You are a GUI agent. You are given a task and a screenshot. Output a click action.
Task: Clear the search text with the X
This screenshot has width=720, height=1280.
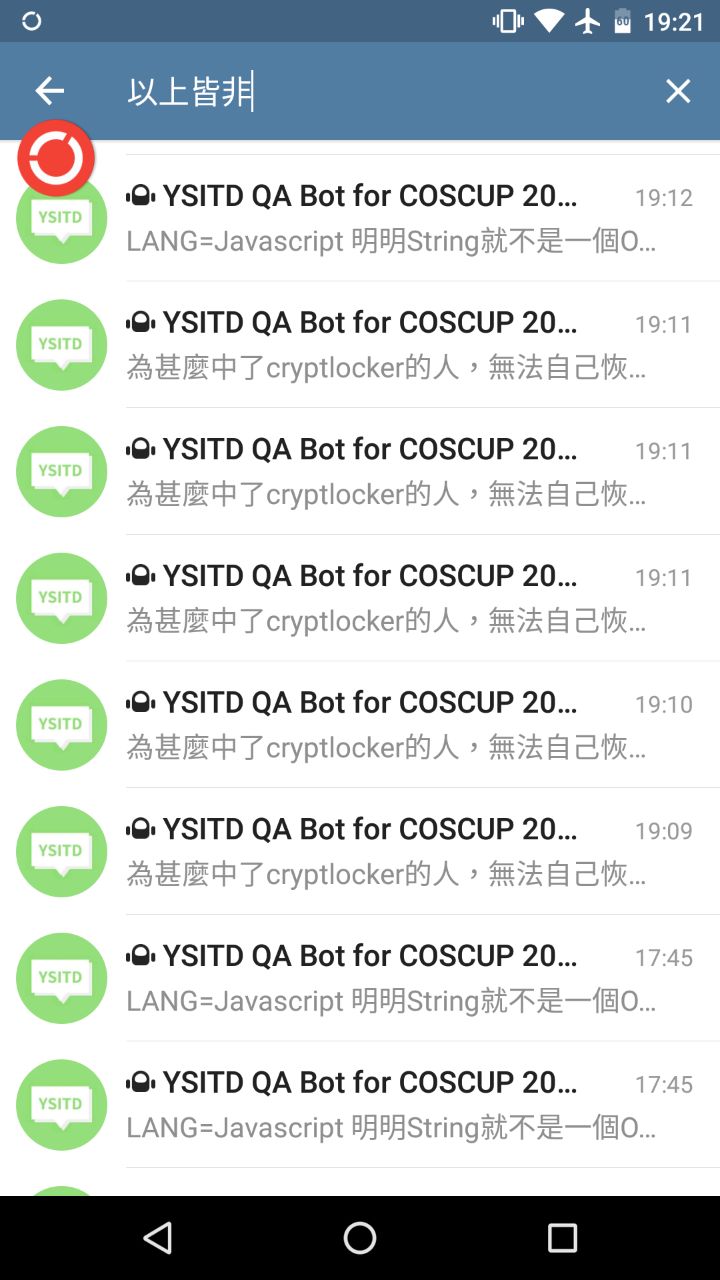point(678,92)
